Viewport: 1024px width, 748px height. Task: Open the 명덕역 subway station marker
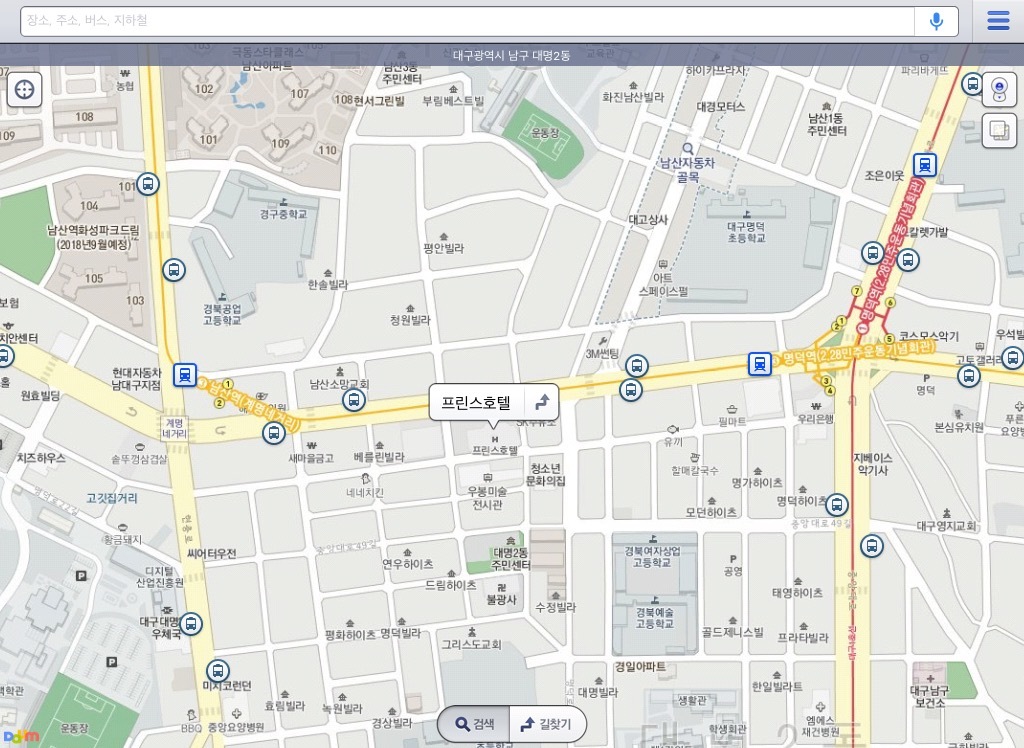click(x=760, y=364)
